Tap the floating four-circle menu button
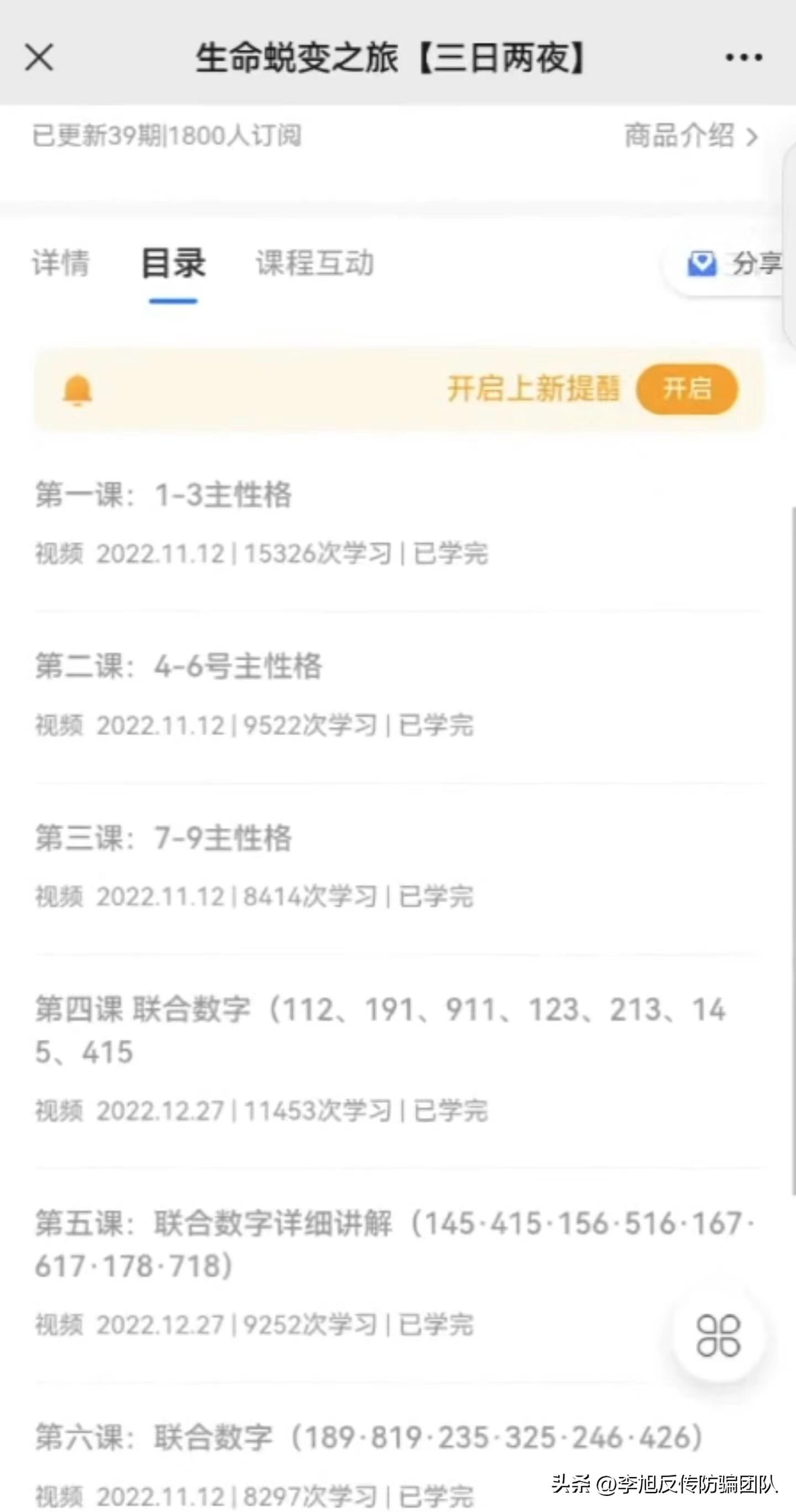This screenshot has height=1512, width=796. click(x=719, y=1336)
